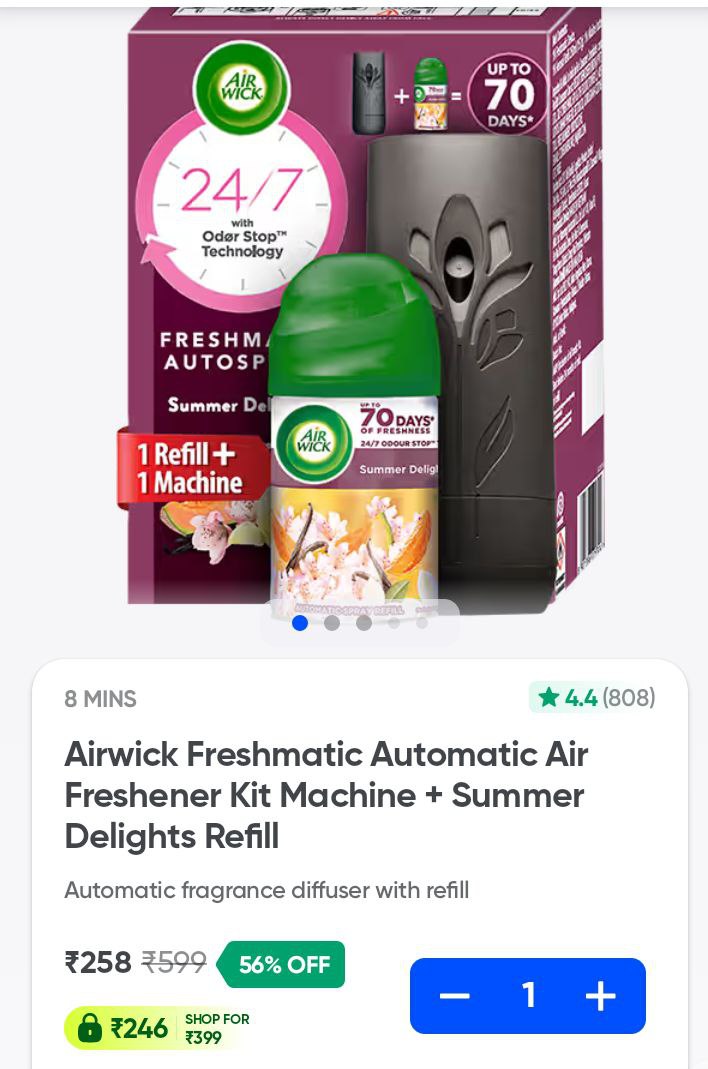Decrease quantity with the minus button
708x1069 pixels.
[x=455, y=996]
